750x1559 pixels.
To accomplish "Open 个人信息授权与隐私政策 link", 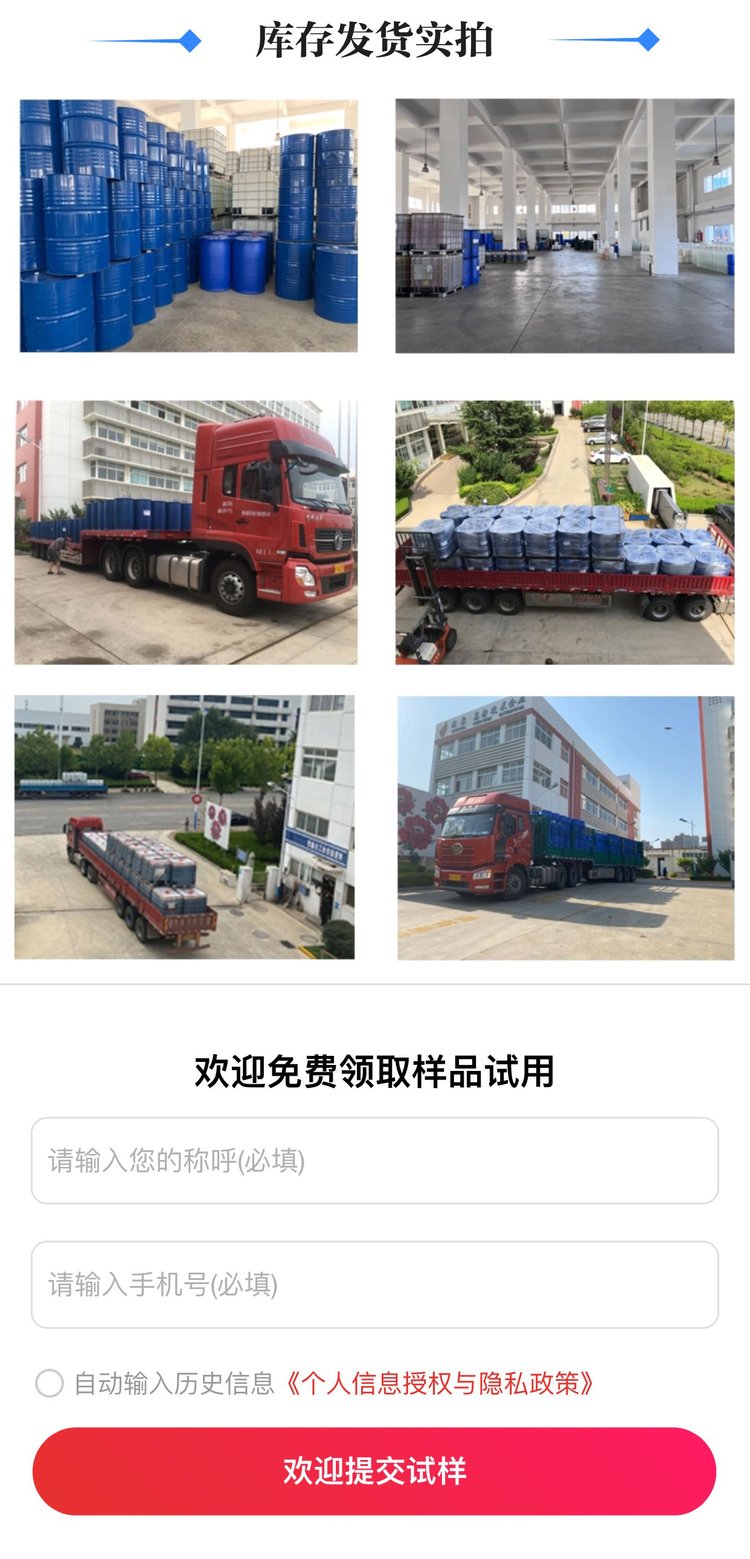I will [440, 1383].
